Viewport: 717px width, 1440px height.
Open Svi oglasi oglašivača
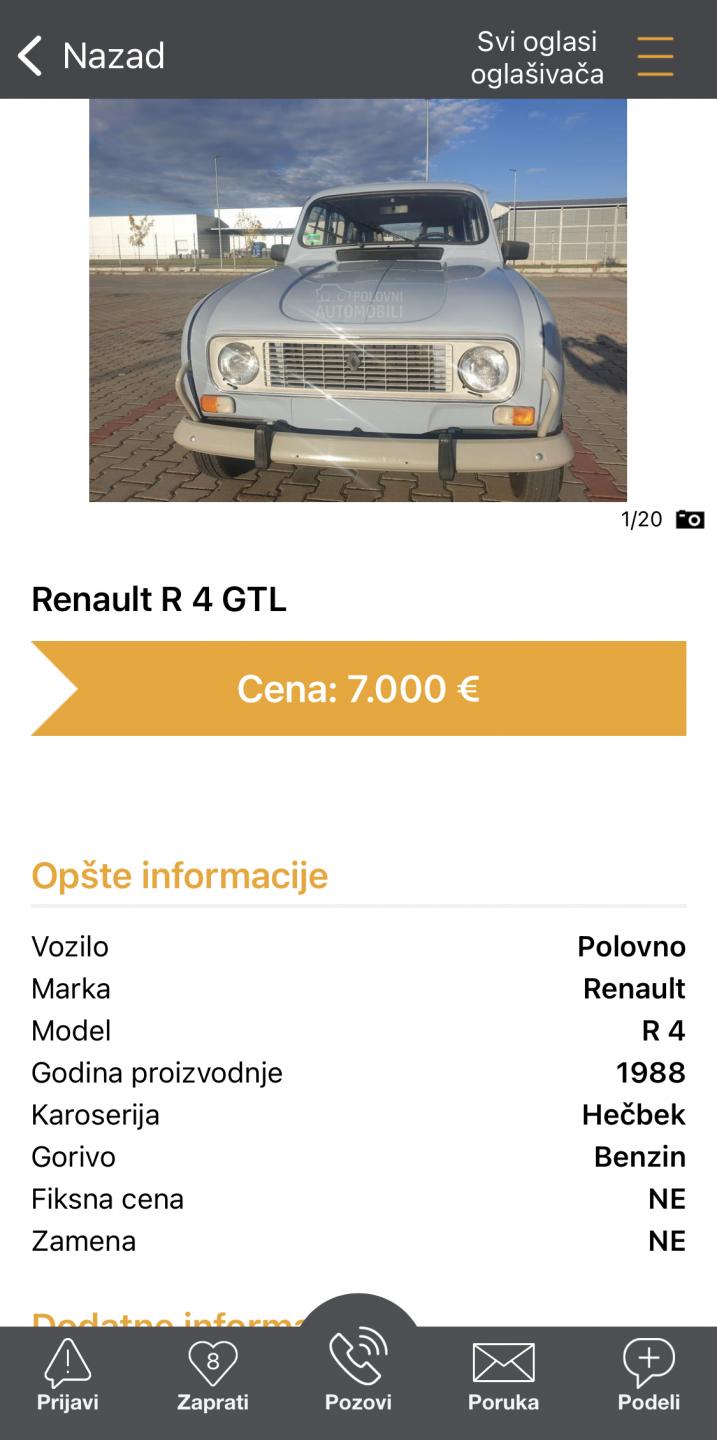pyautogui.click(x=537, y=57)
